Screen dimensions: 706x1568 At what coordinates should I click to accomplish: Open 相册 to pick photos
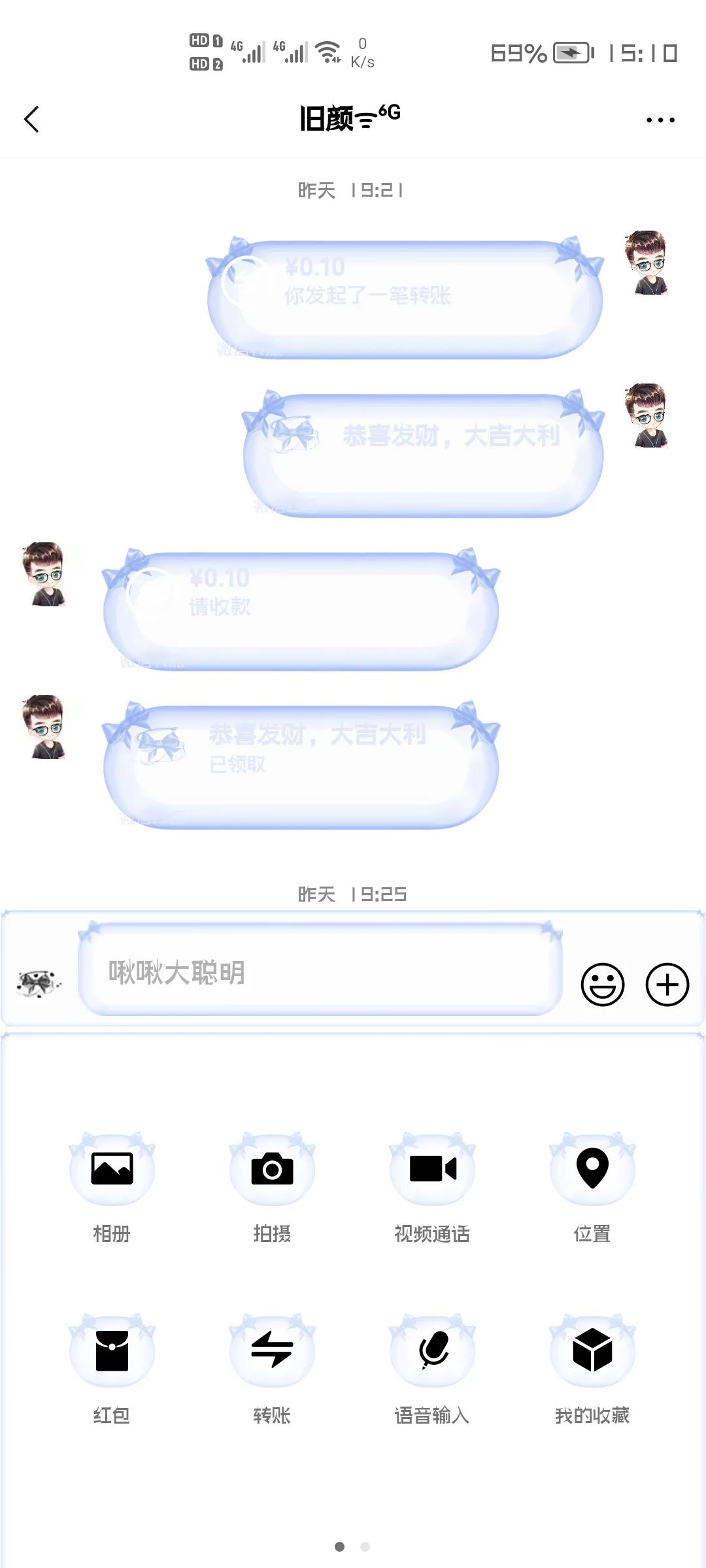112,1169
